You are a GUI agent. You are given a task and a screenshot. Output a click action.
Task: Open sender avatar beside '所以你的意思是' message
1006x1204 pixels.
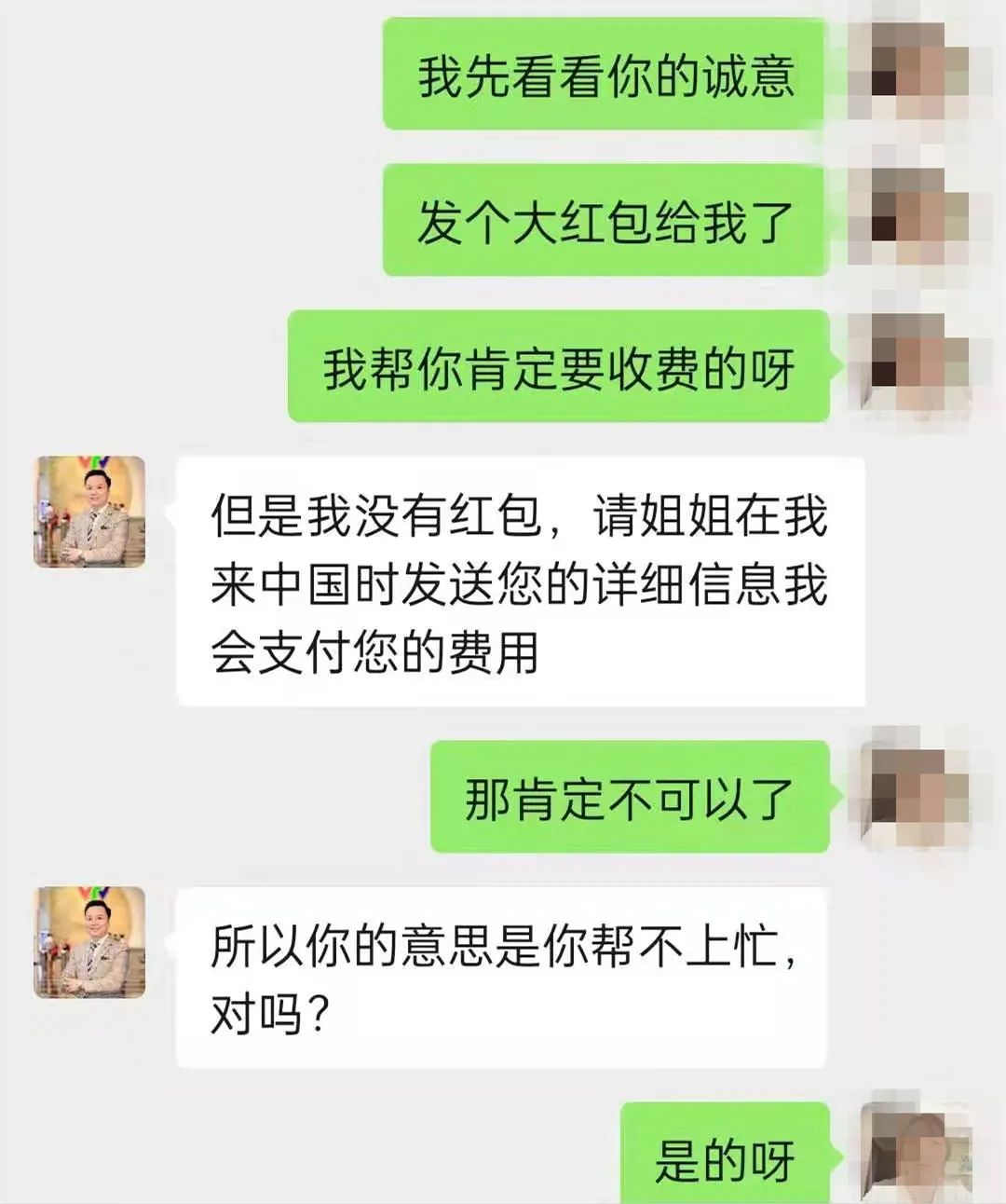[x=89, y=942]
